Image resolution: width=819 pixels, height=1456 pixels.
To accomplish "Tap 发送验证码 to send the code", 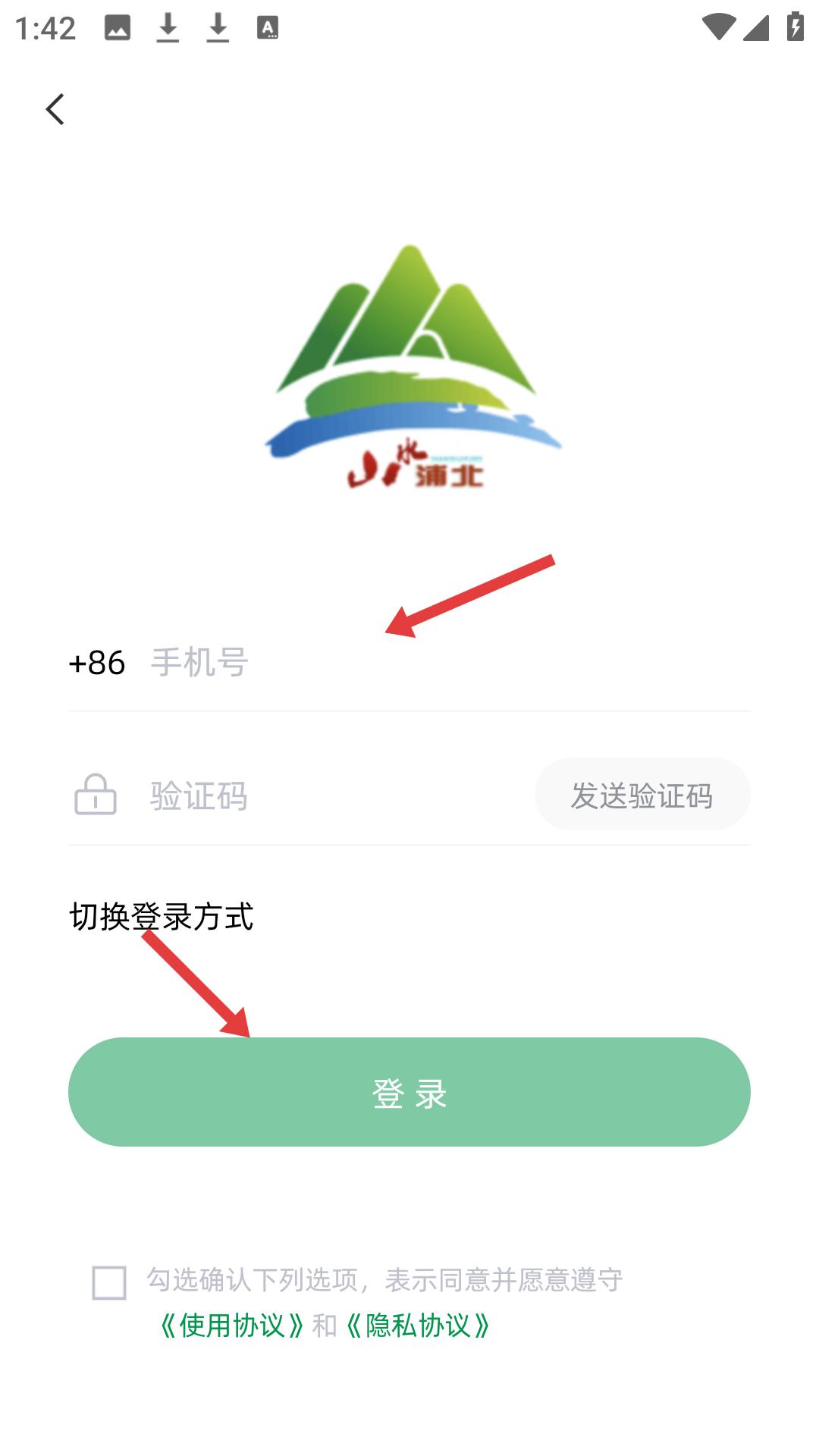I will pos(642,795).
